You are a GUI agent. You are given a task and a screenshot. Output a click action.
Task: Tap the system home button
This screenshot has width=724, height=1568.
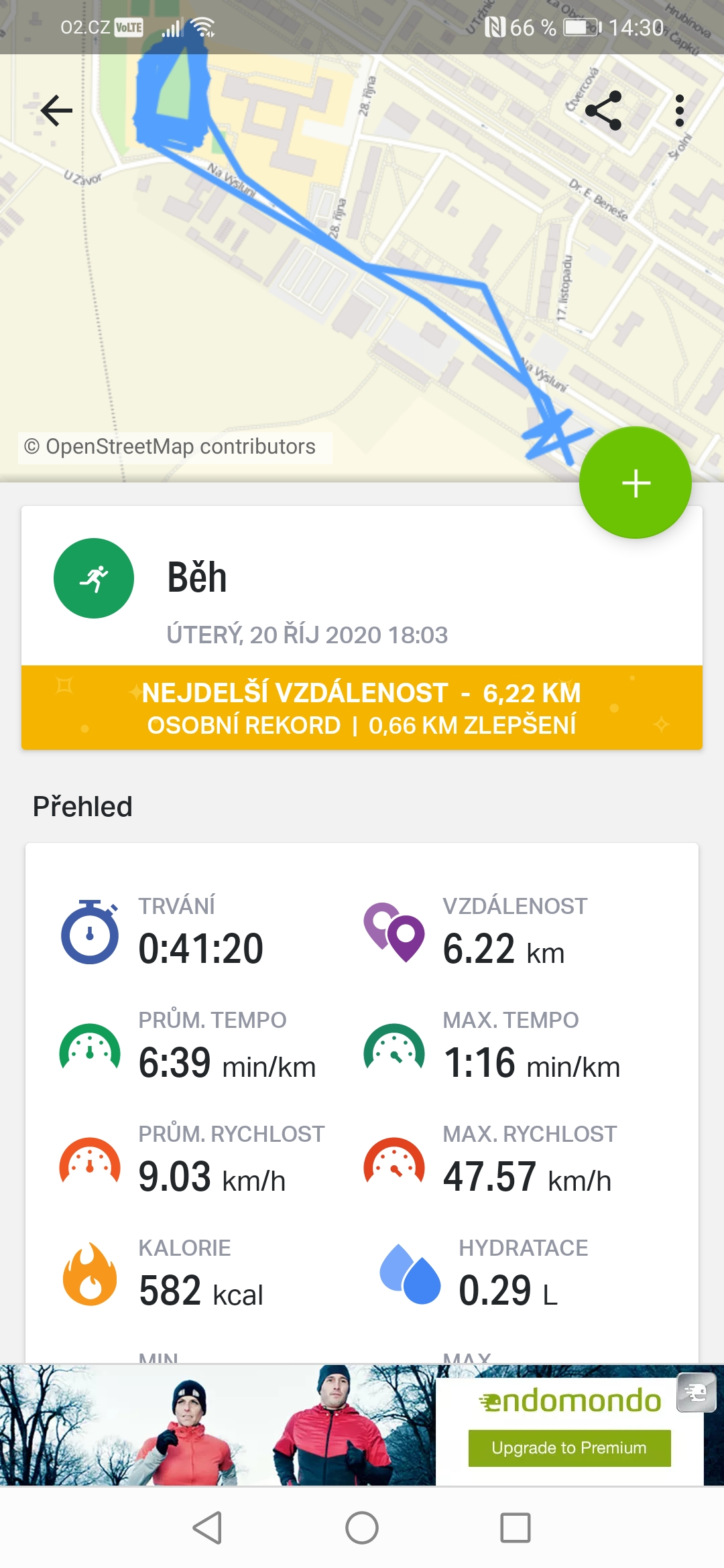pos(362,1528)
